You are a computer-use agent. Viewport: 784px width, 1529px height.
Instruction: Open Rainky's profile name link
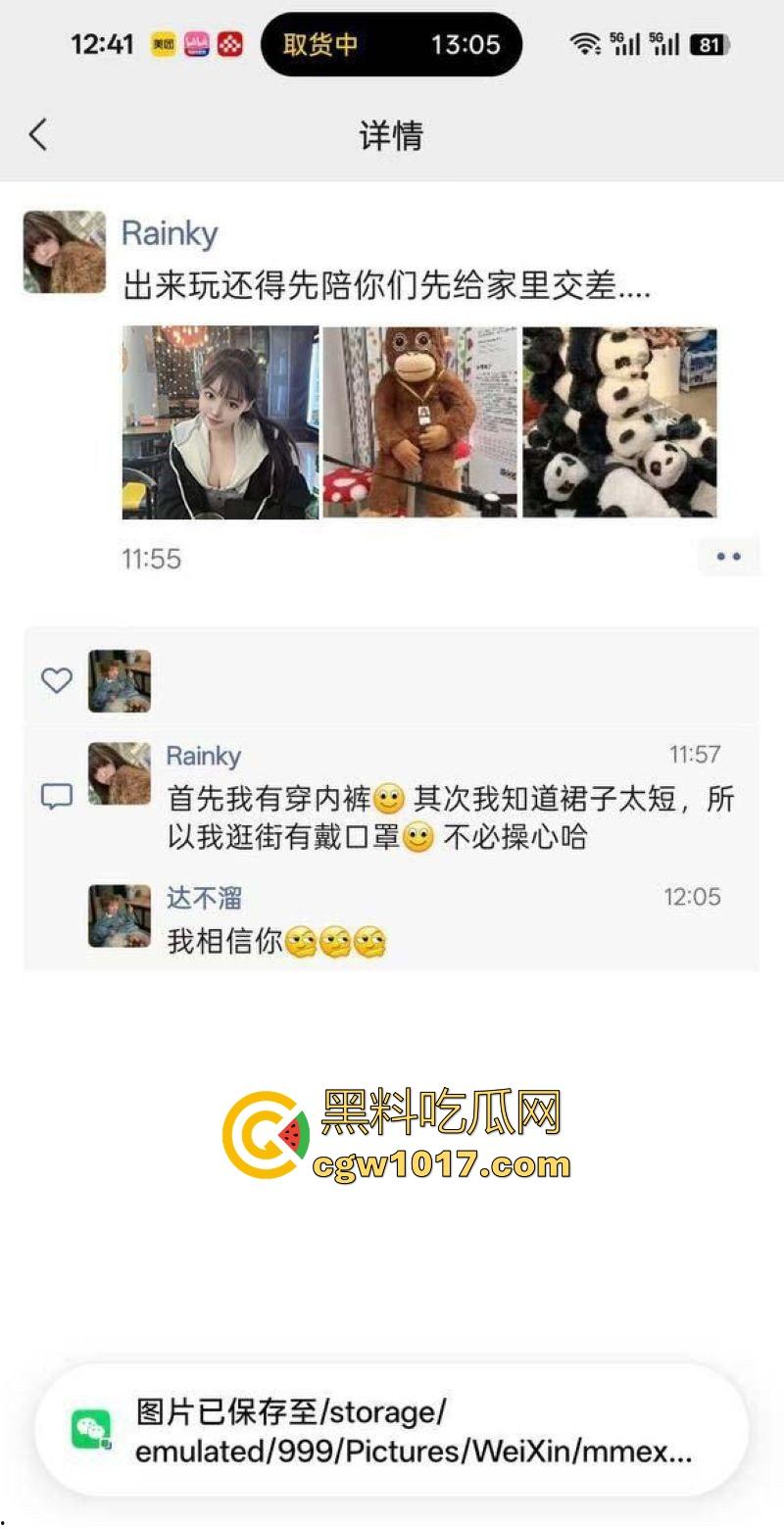coord(169,233)
